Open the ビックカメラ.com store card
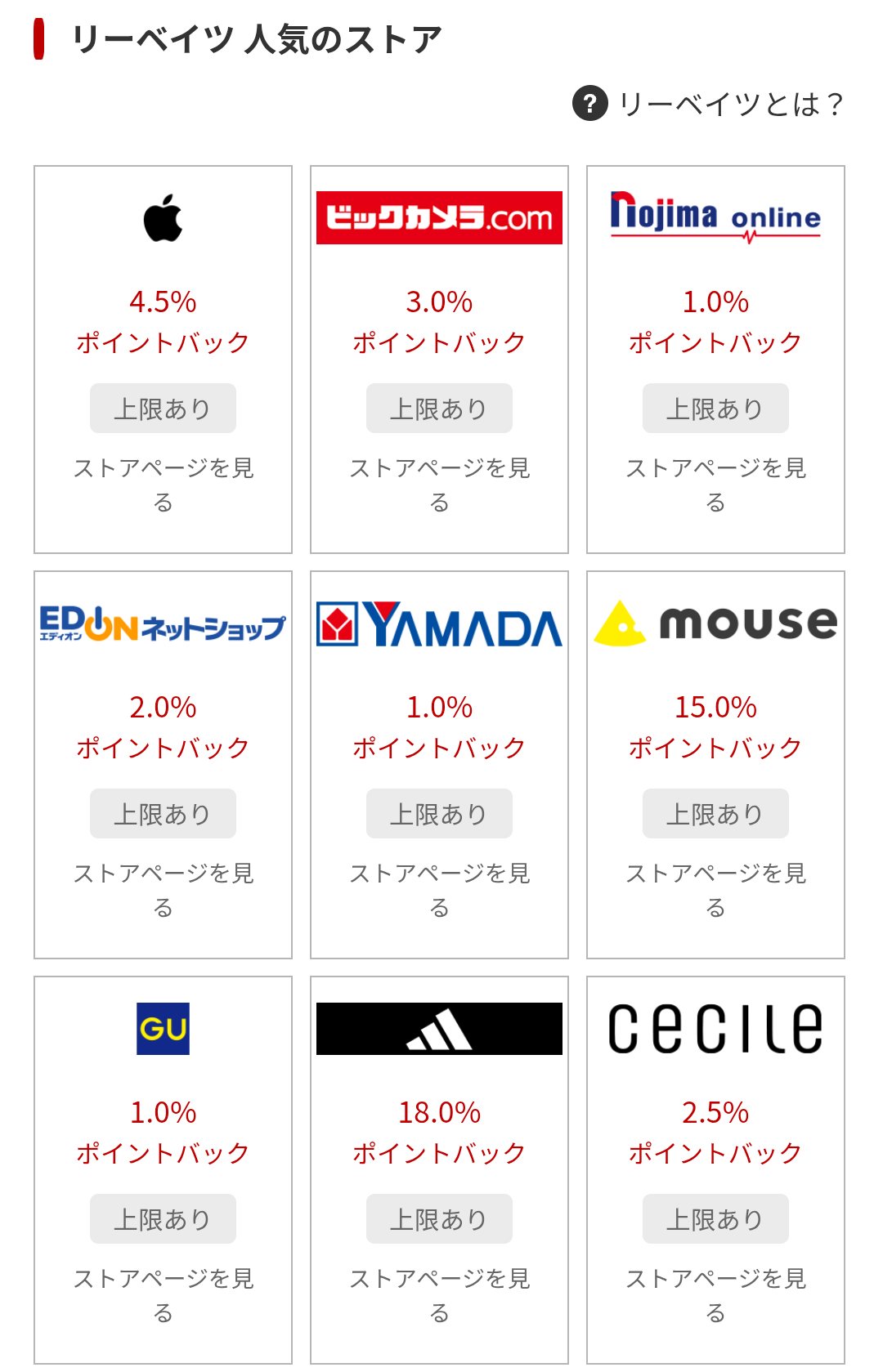Screen dimensions: 883x1372 pos(439,360)
